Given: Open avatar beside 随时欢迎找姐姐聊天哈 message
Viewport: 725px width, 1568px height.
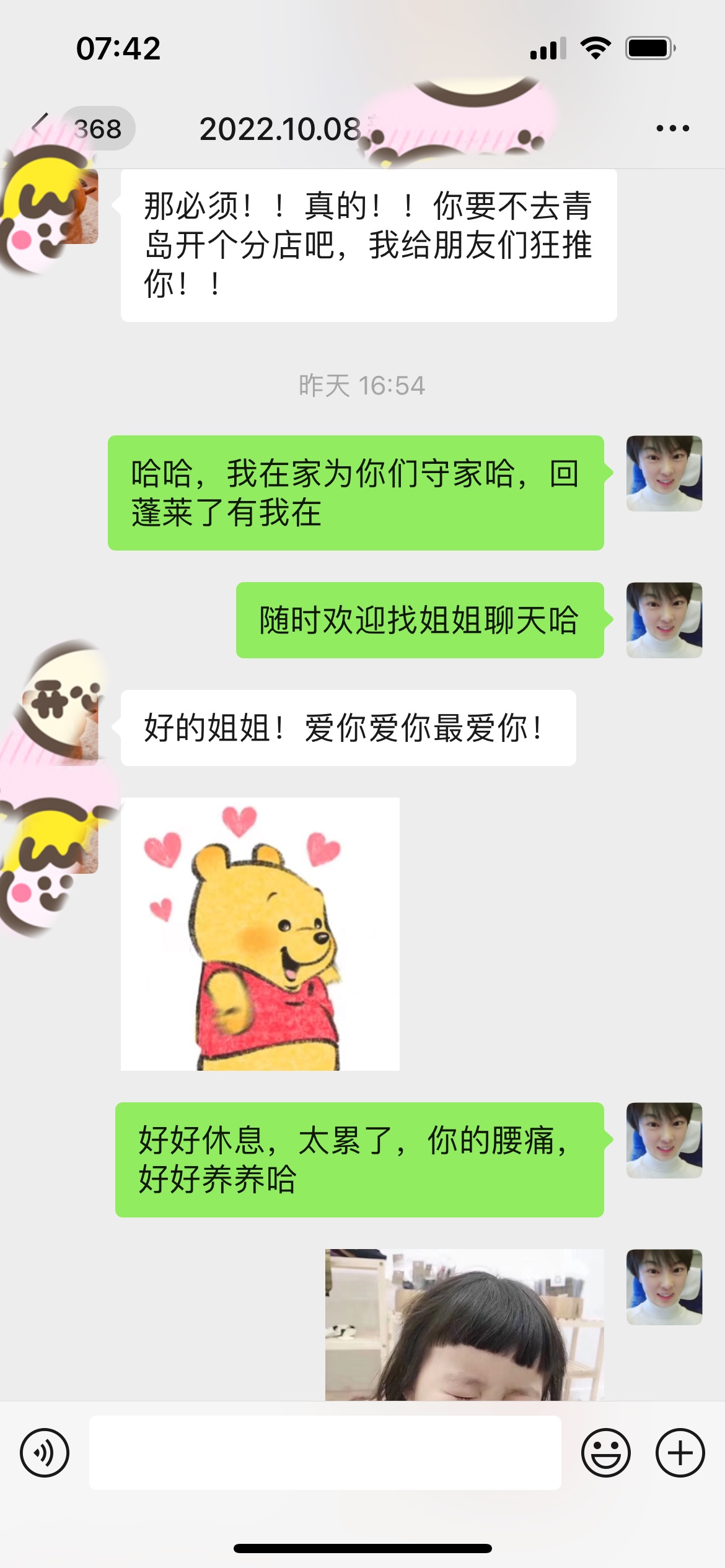Looking at the screenshot, I should point(664,620).
